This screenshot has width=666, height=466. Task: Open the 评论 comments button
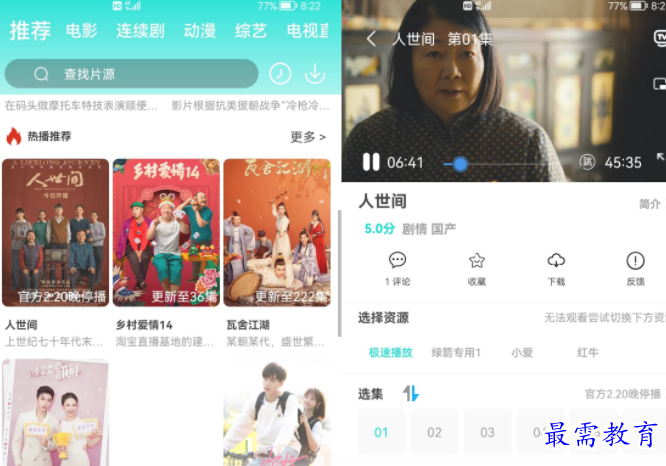[x=397, y=268]
